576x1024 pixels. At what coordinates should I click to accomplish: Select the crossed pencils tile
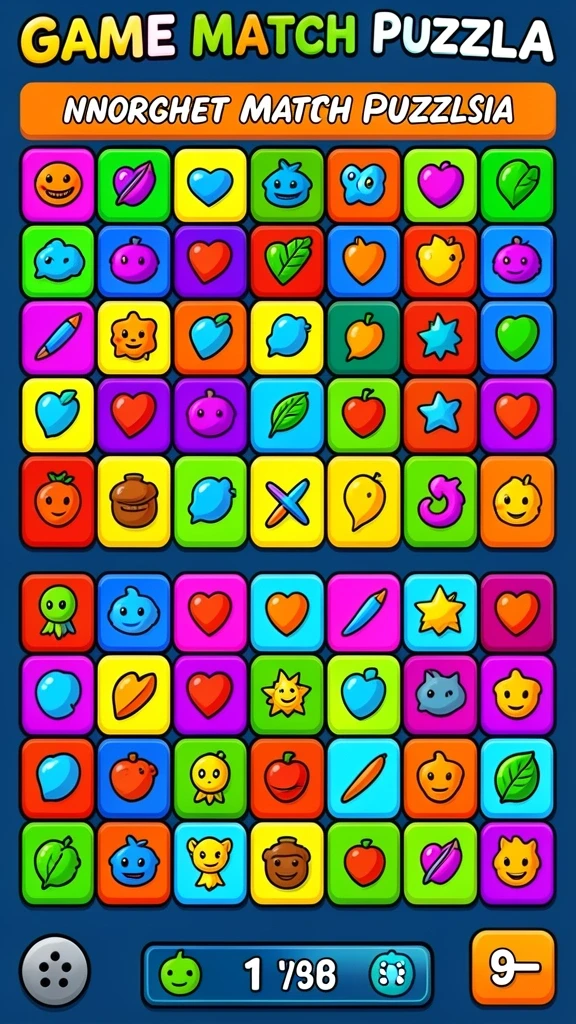pyautogui.click(x=287, y=502)
